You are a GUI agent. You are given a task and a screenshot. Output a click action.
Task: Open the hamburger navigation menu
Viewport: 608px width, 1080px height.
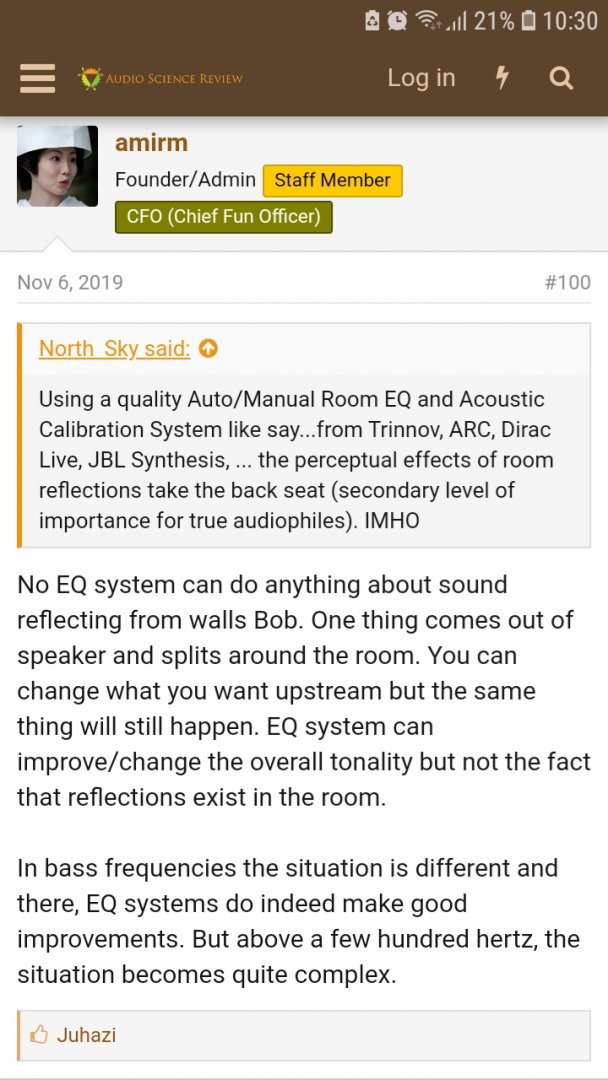point(37,78)
